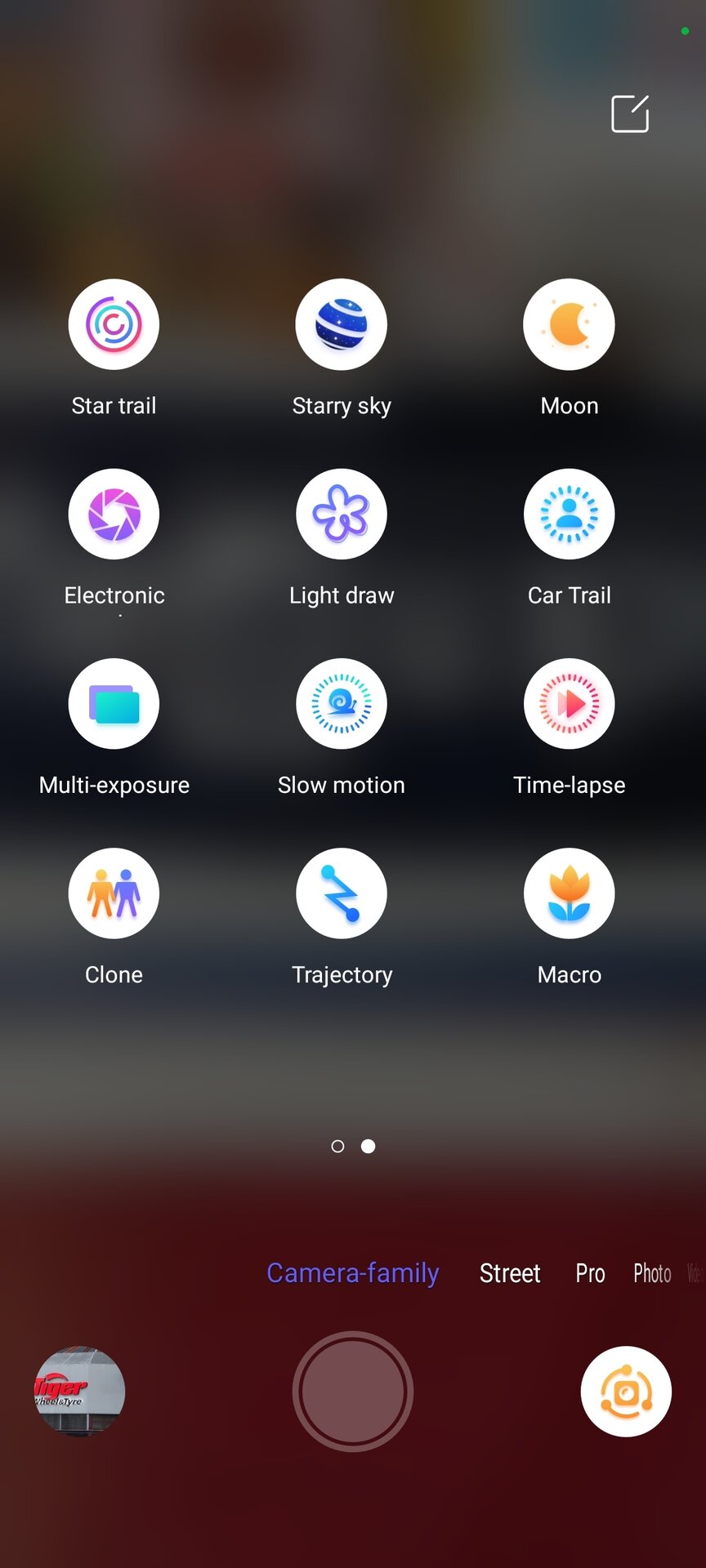706x1568 pixels.
Task: Tap the shutter button
Action: pyautogui.click(x=353, y=1392)
